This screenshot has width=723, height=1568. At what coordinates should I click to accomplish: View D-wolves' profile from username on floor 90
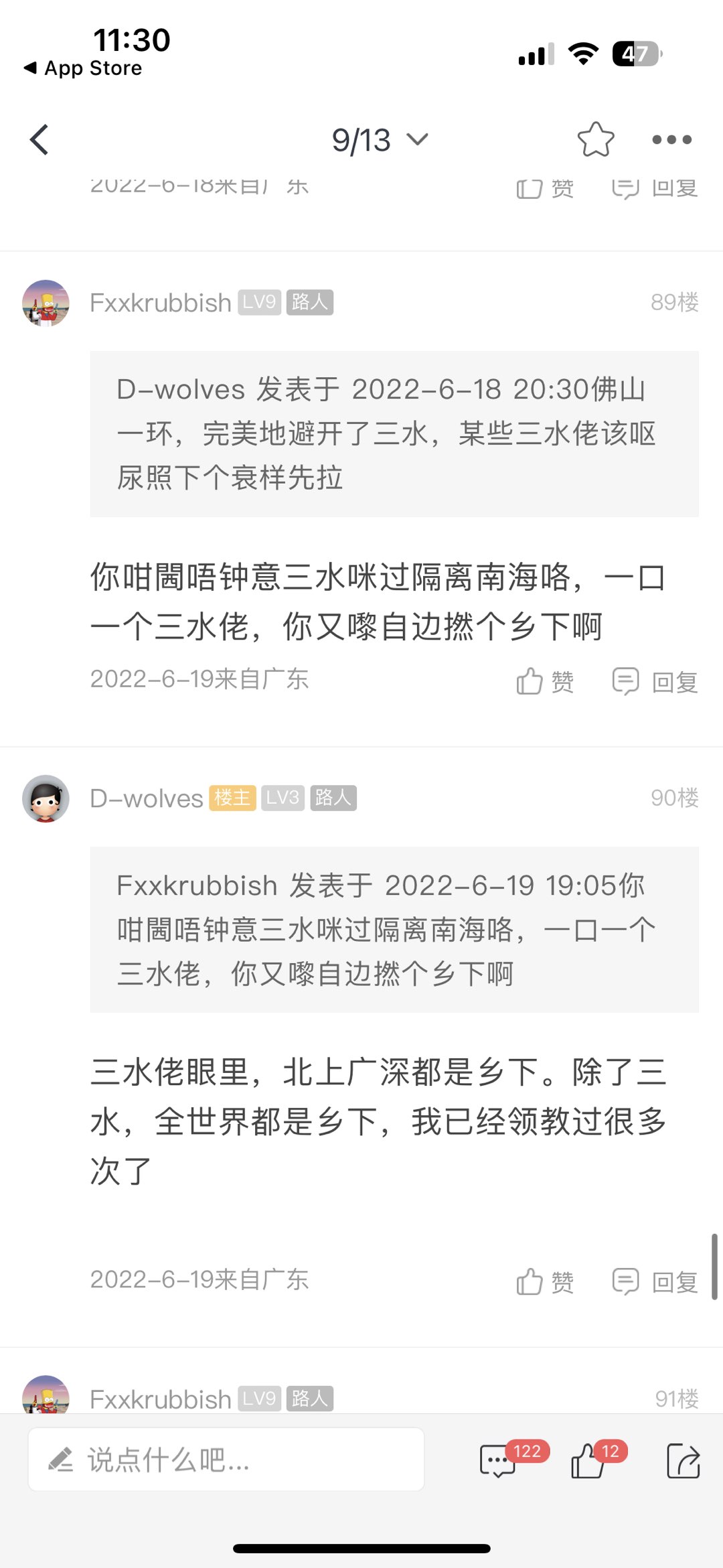tap(147, 798)
